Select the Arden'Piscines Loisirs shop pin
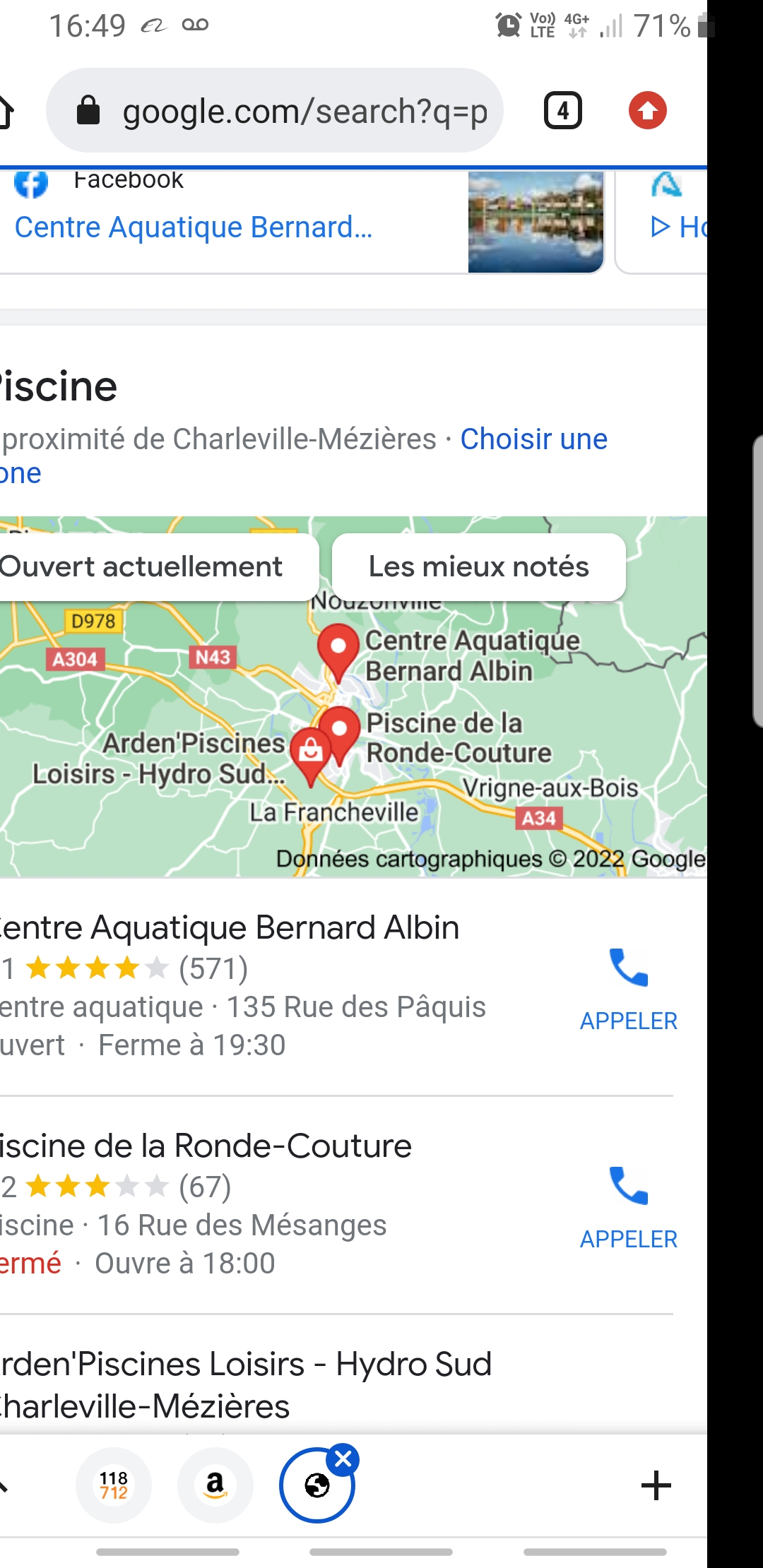763x1568 pixels. click(x=310, y=752)
